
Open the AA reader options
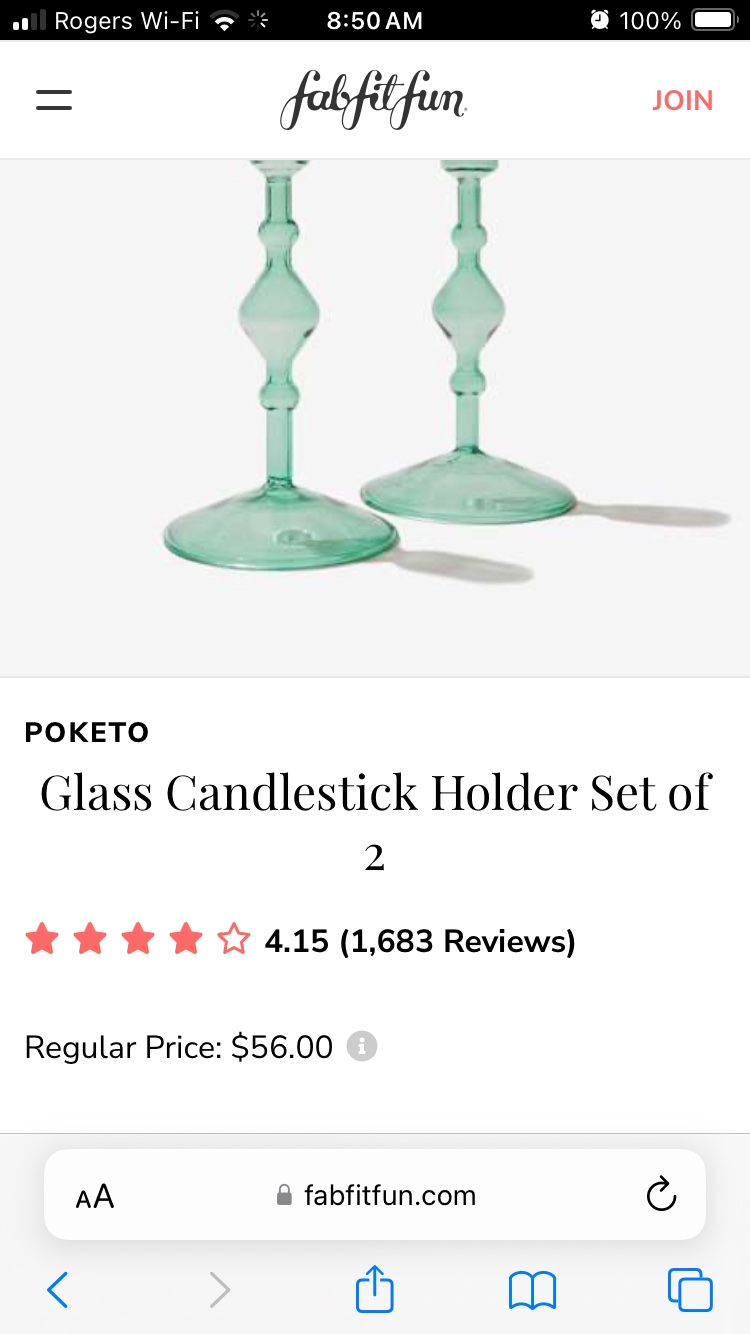(95, 1196)
